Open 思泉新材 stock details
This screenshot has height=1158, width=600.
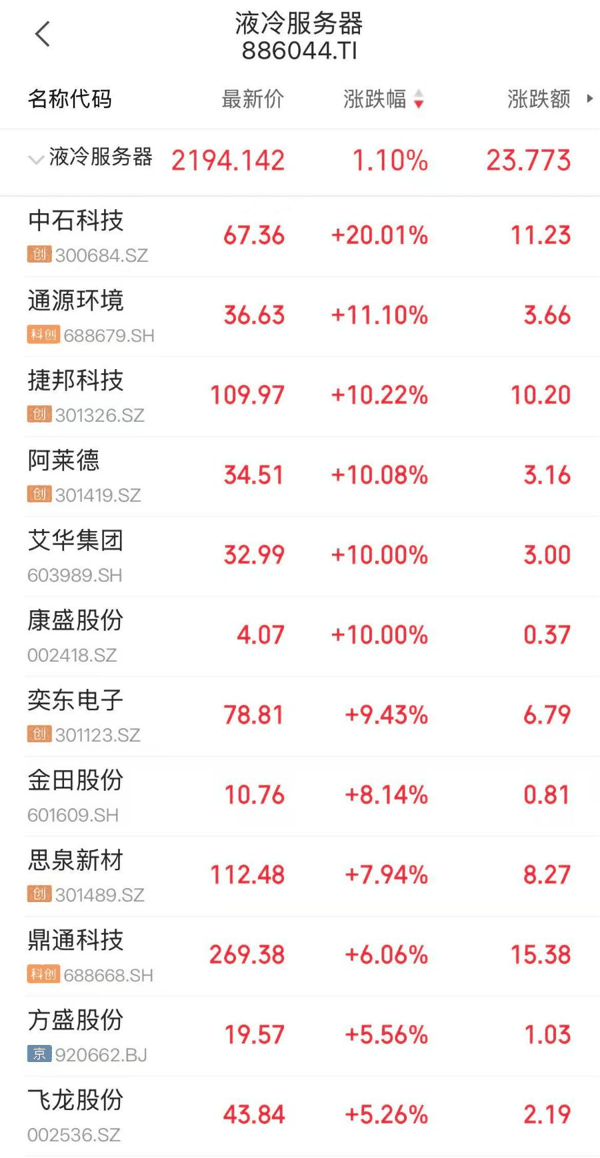pyautogui.click(x=300, y=875)
